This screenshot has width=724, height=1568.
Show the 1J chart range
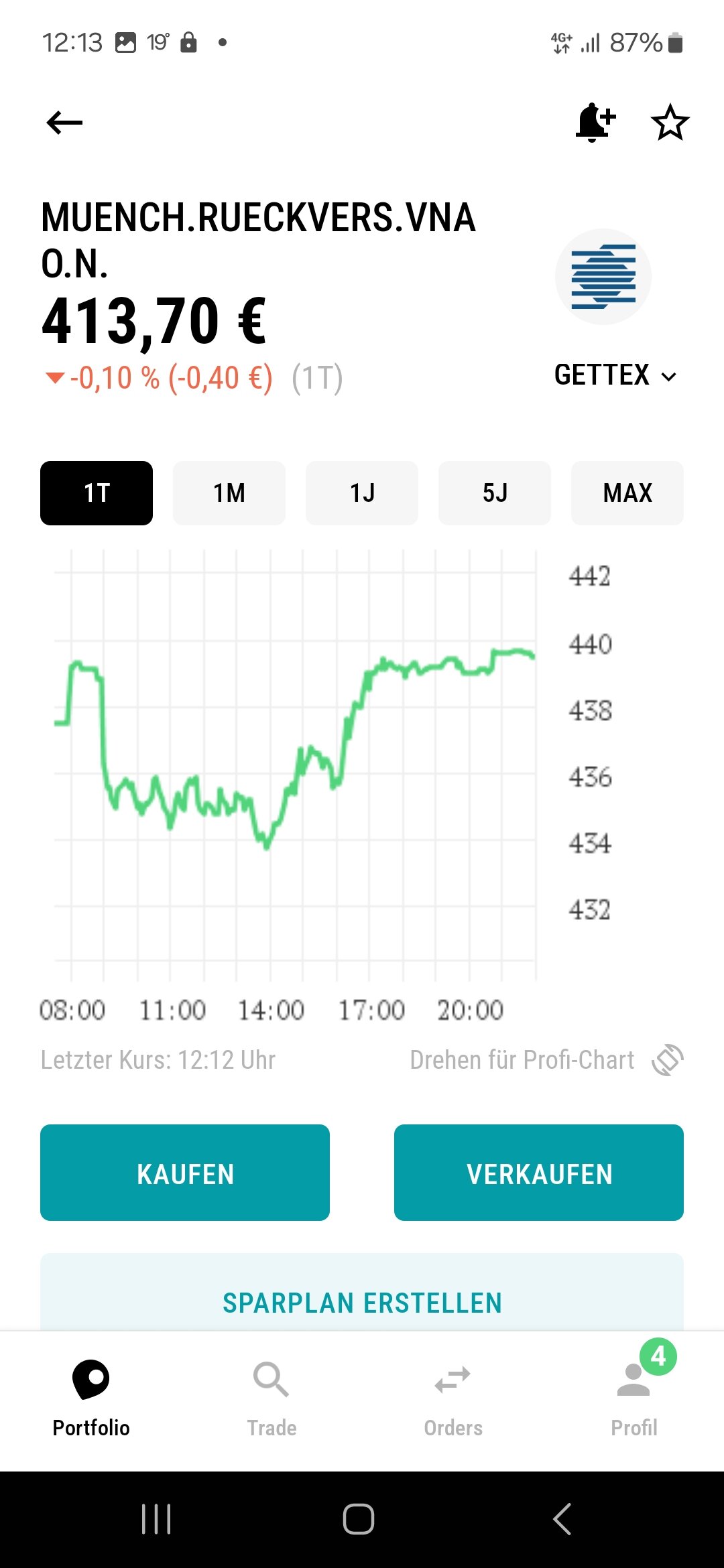tap(362, 493)
